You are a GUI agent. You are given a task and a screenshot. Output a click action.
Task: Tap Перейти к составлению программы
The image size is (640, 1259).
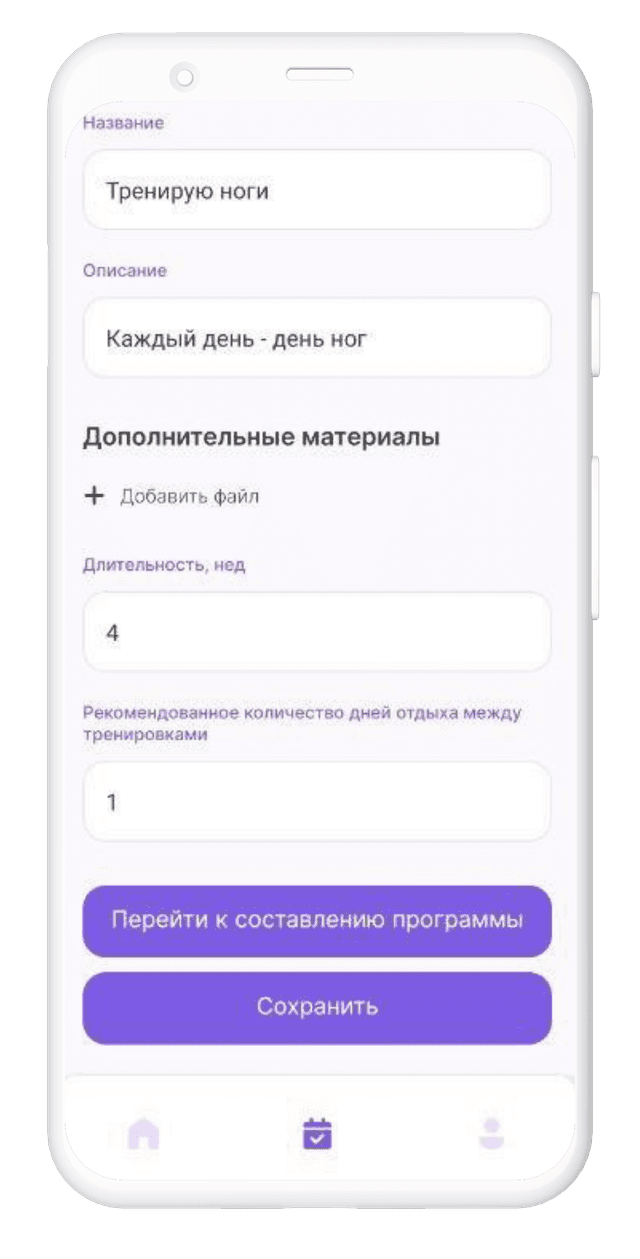316,920
